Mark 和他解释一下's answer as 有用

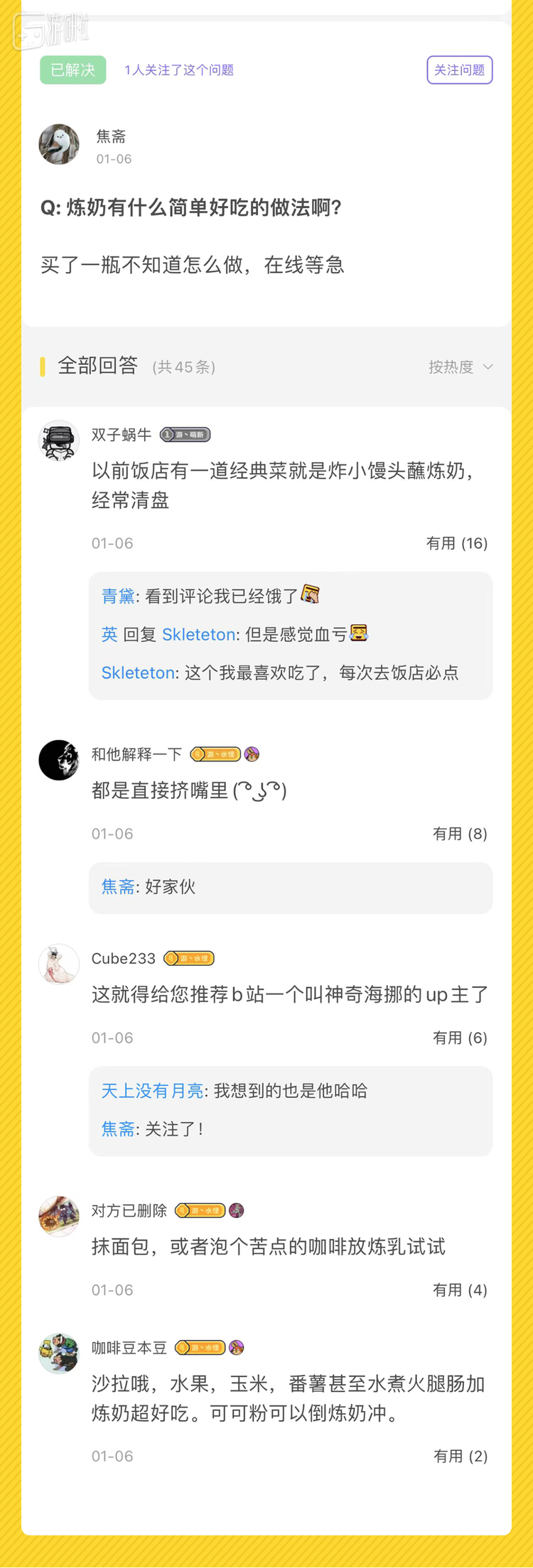pyautogui.click(x=460, y=834)
